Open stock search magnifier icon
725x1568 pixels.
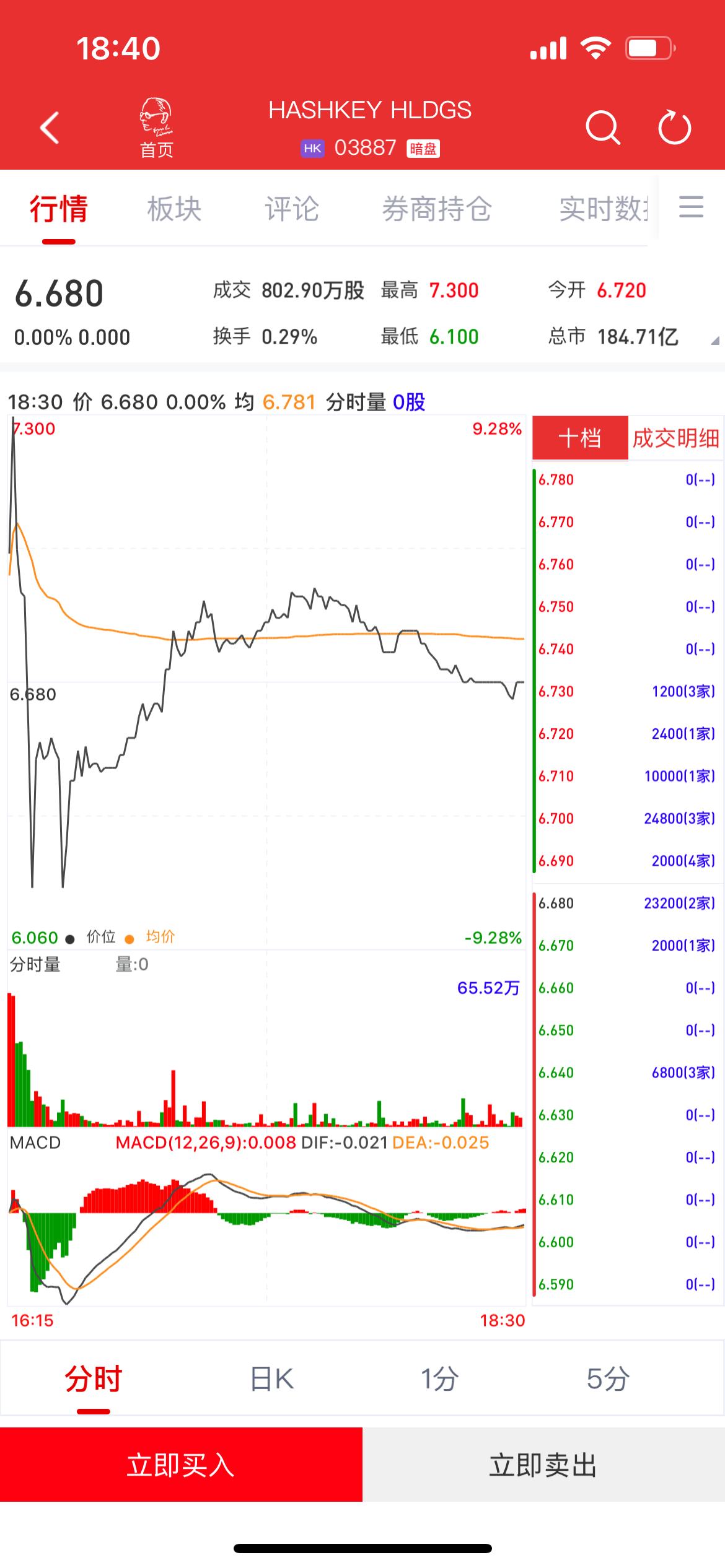(602, 128)
